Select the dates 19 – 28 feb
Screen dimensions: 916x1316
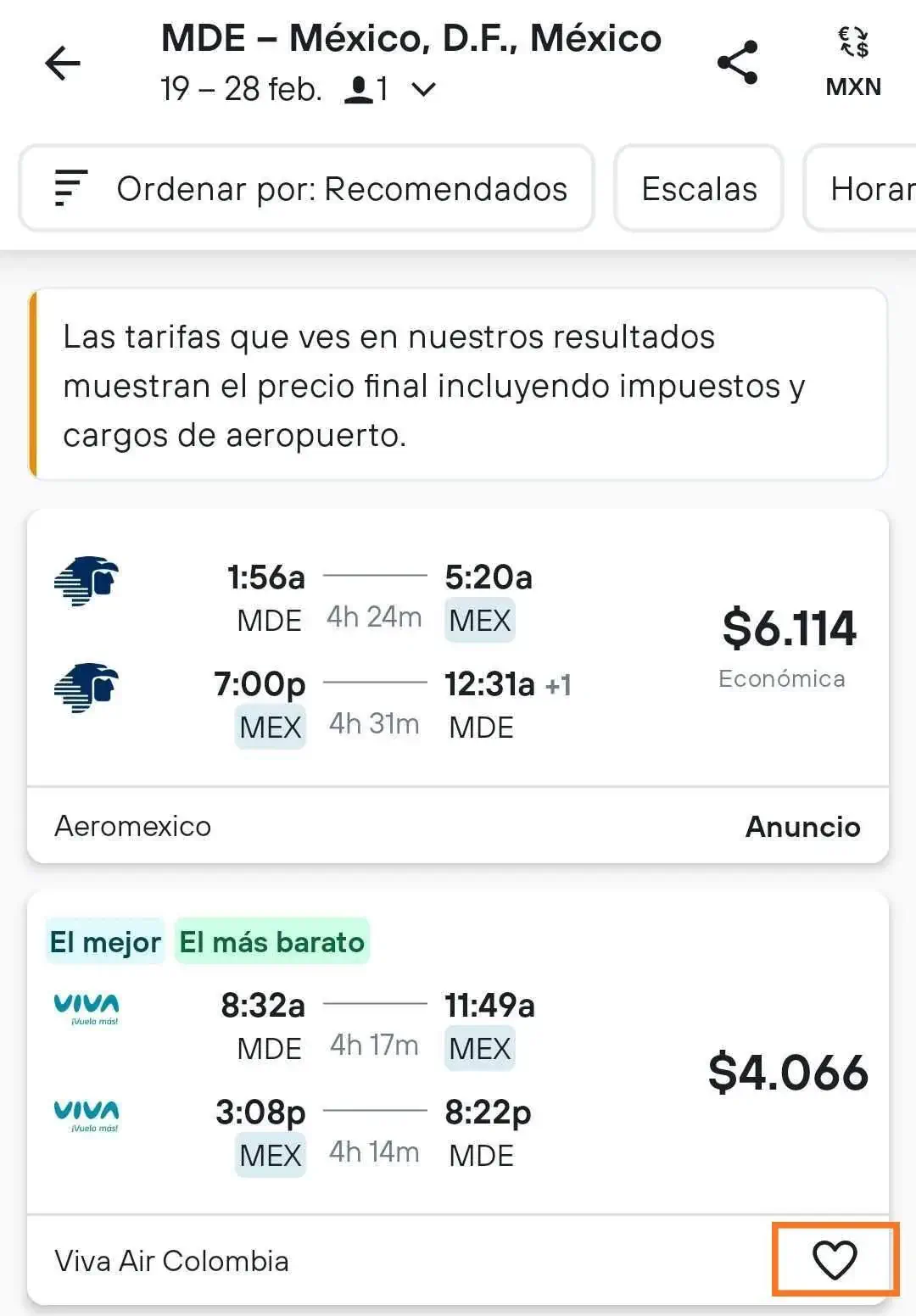[240, 89]
